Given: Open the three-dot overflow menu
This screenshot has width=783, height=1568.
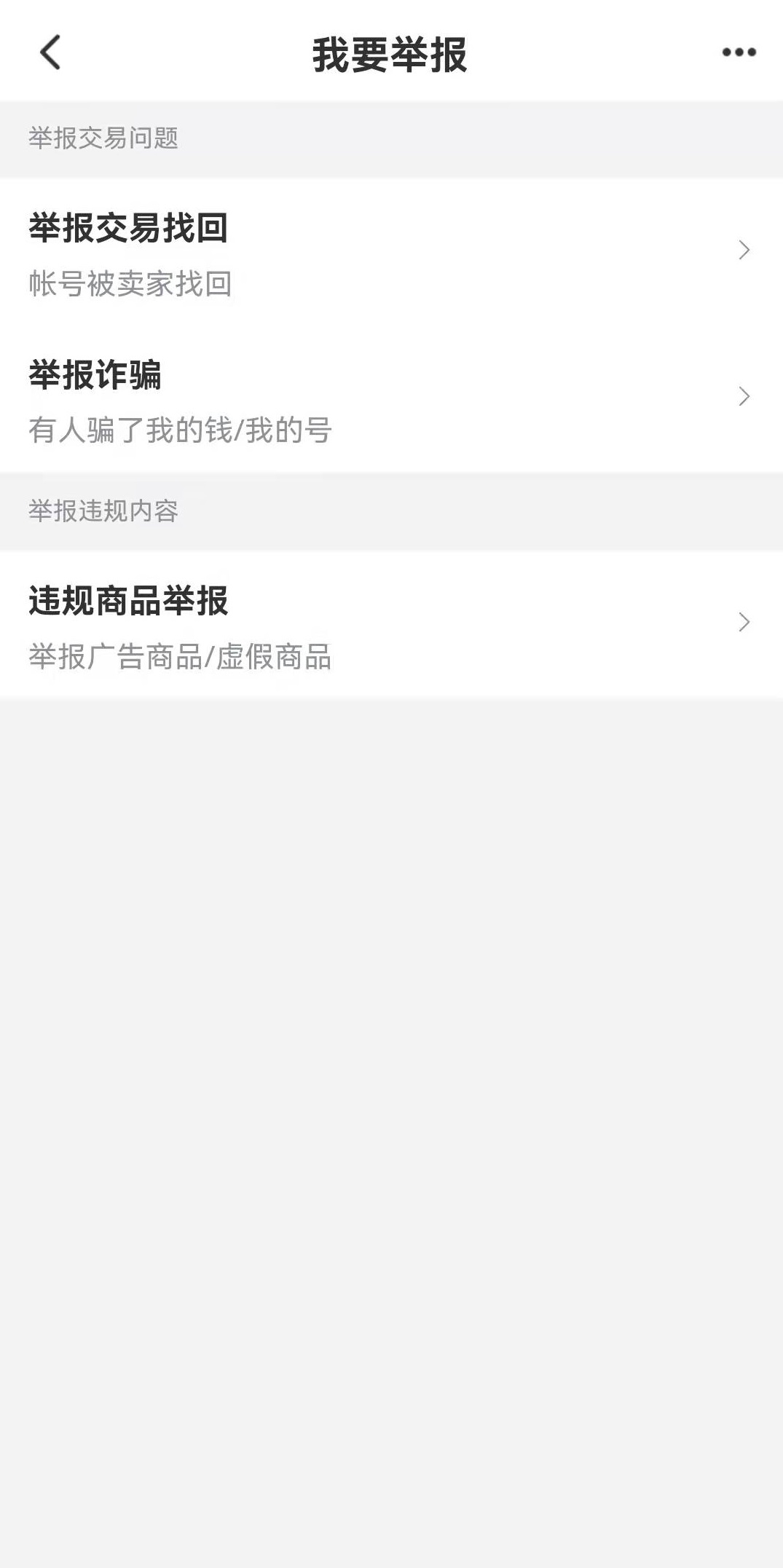Looking at the screenshot, I should [x=739, y=52].
